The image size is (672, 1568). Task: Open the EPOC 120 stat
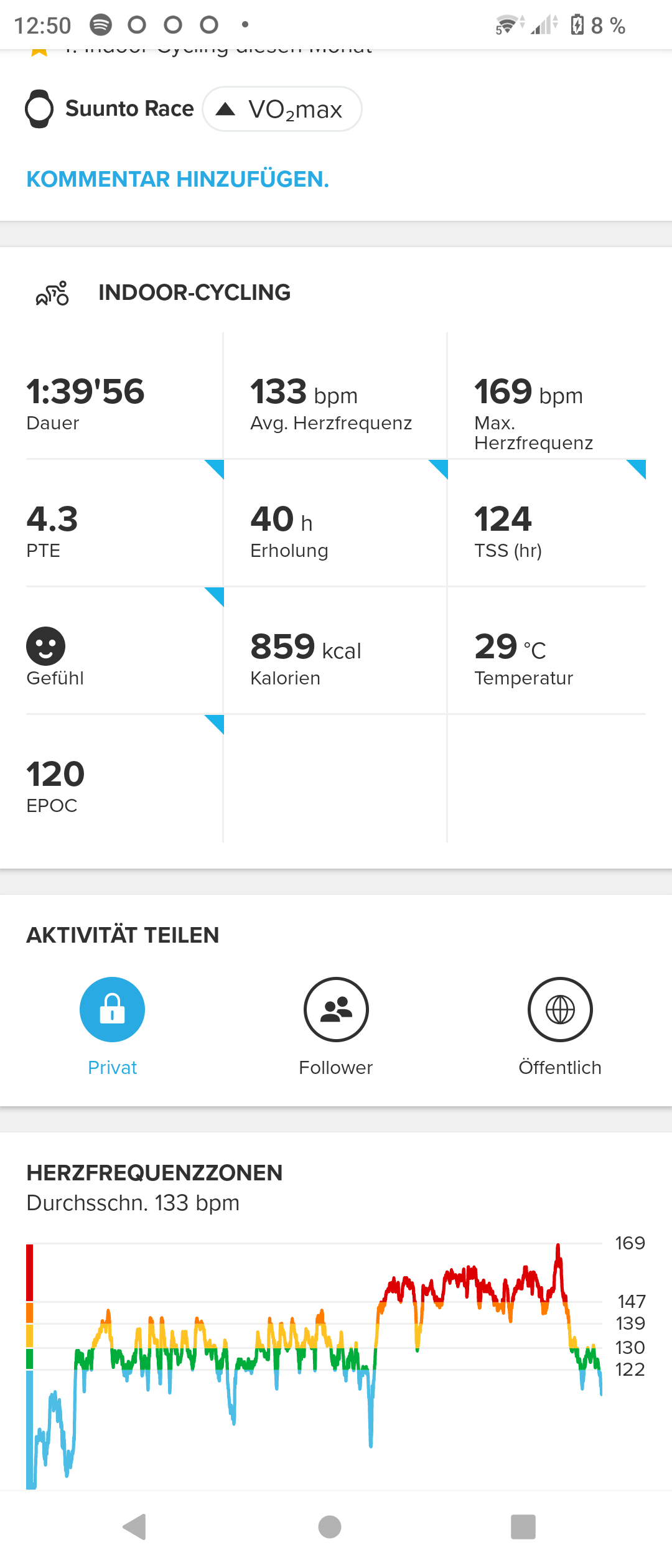point(123,781)
